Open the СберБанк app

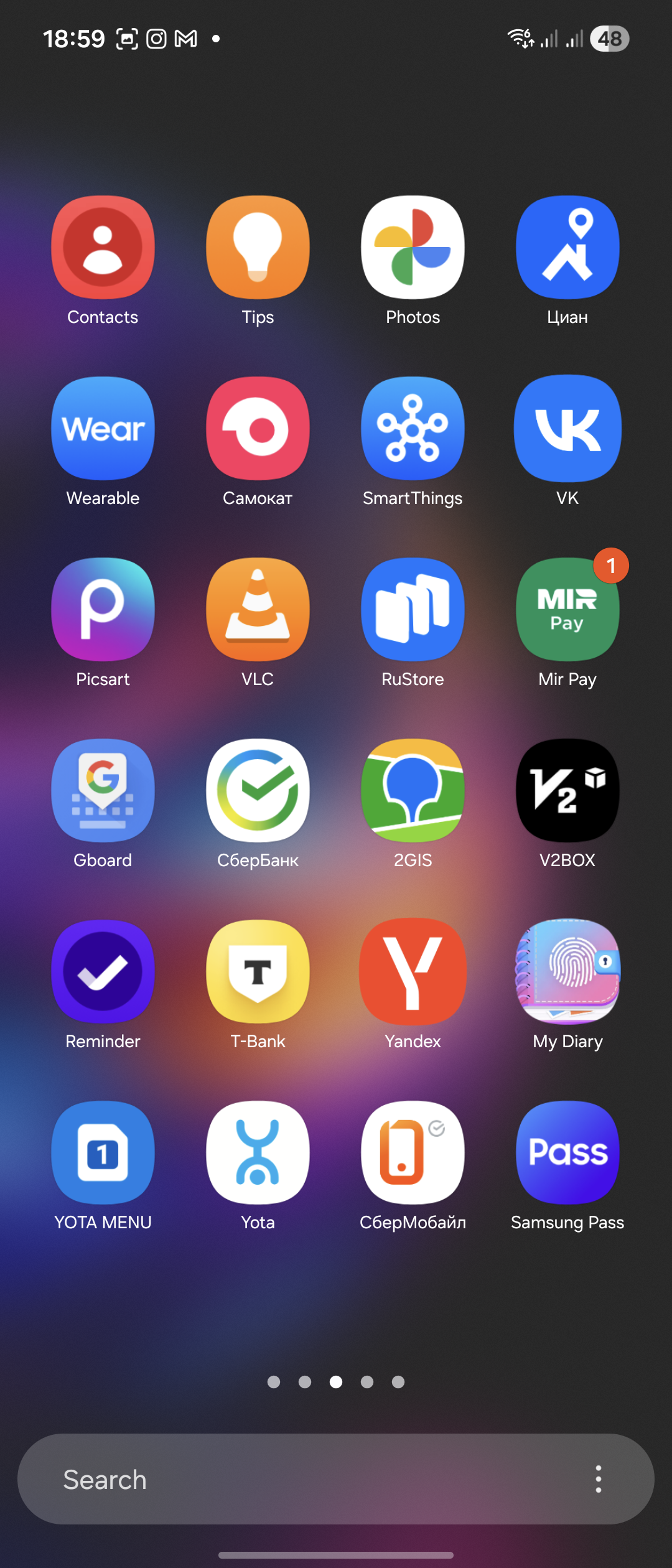(258, 791)
